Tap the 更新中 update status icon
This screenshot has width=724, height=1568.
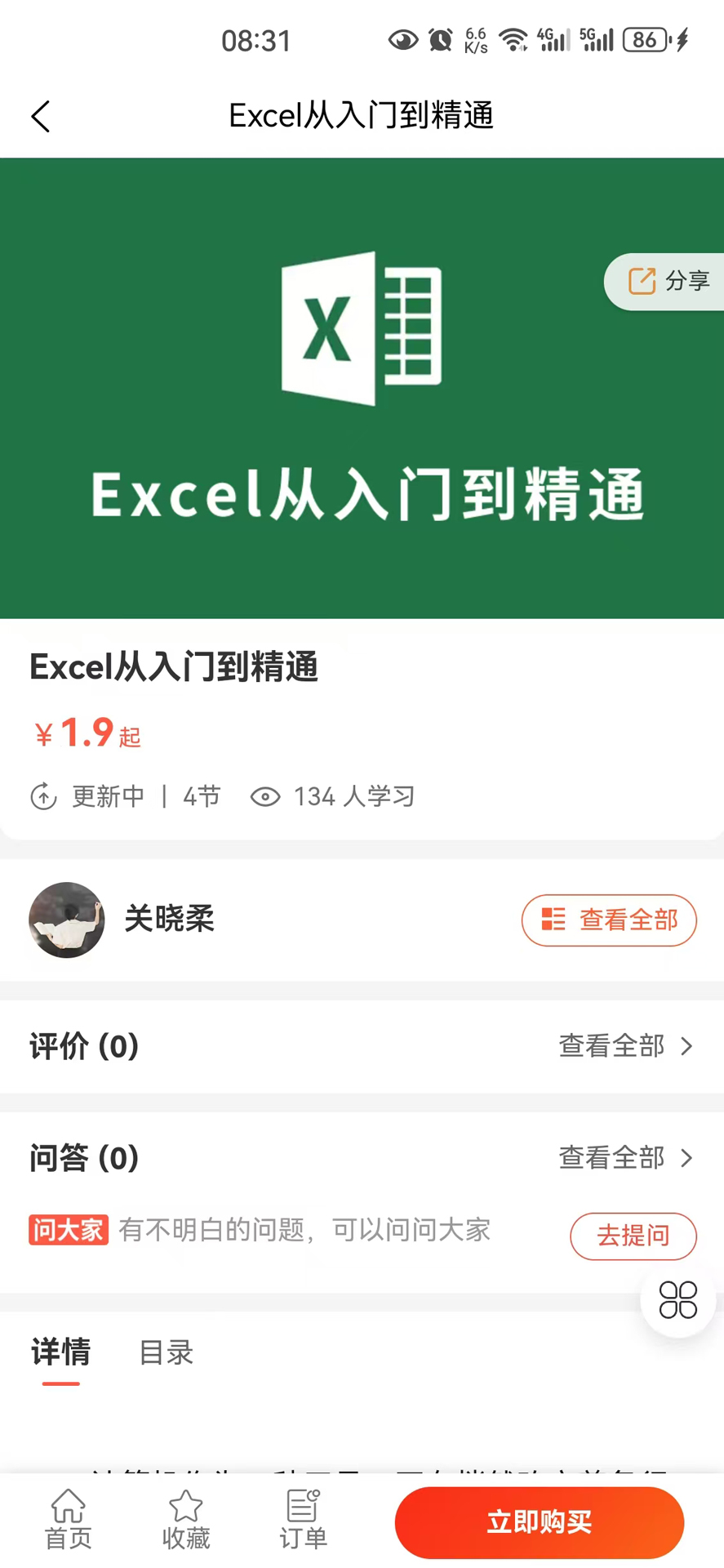click(44, 796)
